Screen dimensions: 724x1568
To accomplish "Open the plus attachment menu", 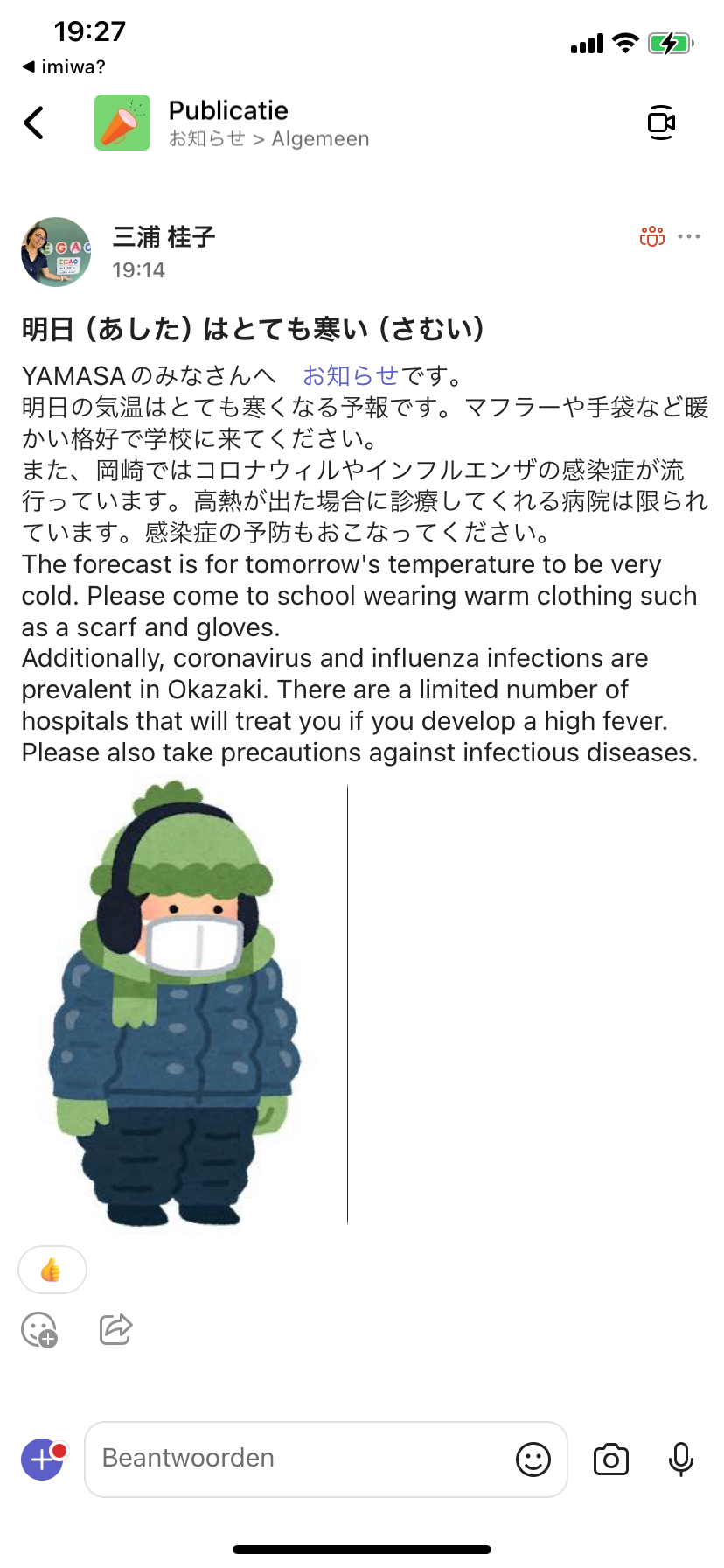I will click(x=43, y=1459).
